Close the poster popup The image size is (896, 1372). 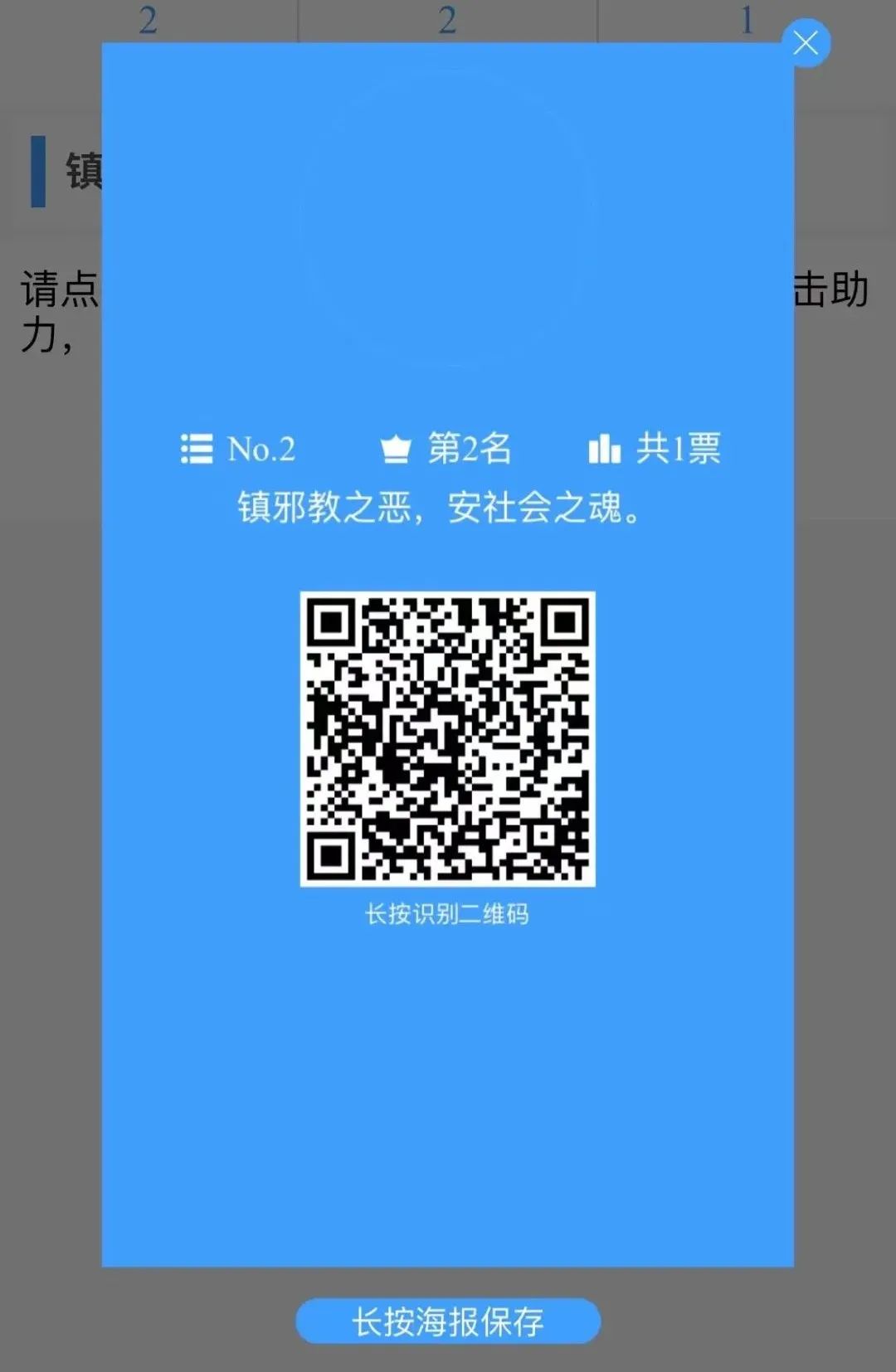click(x=805, y=43)
